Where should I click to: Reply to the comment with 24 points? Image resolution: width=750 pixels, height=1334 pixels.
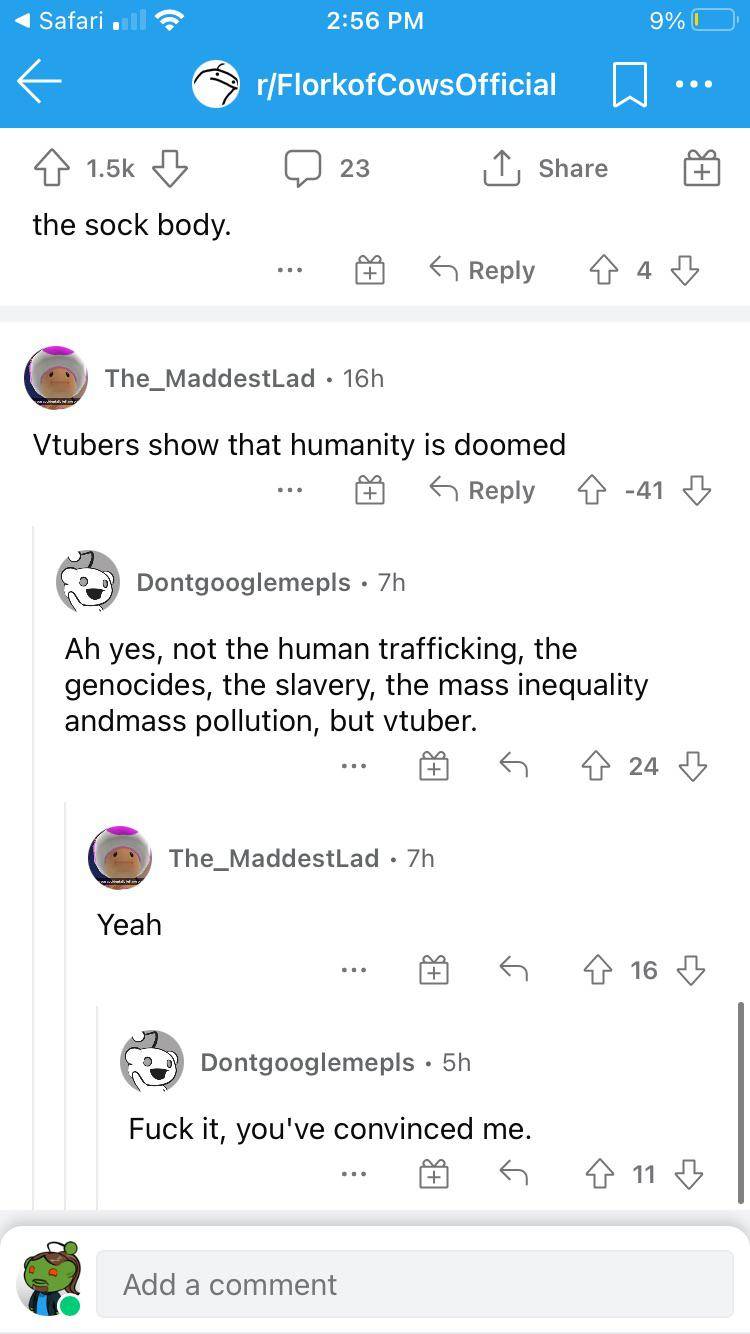click(513, 766)
